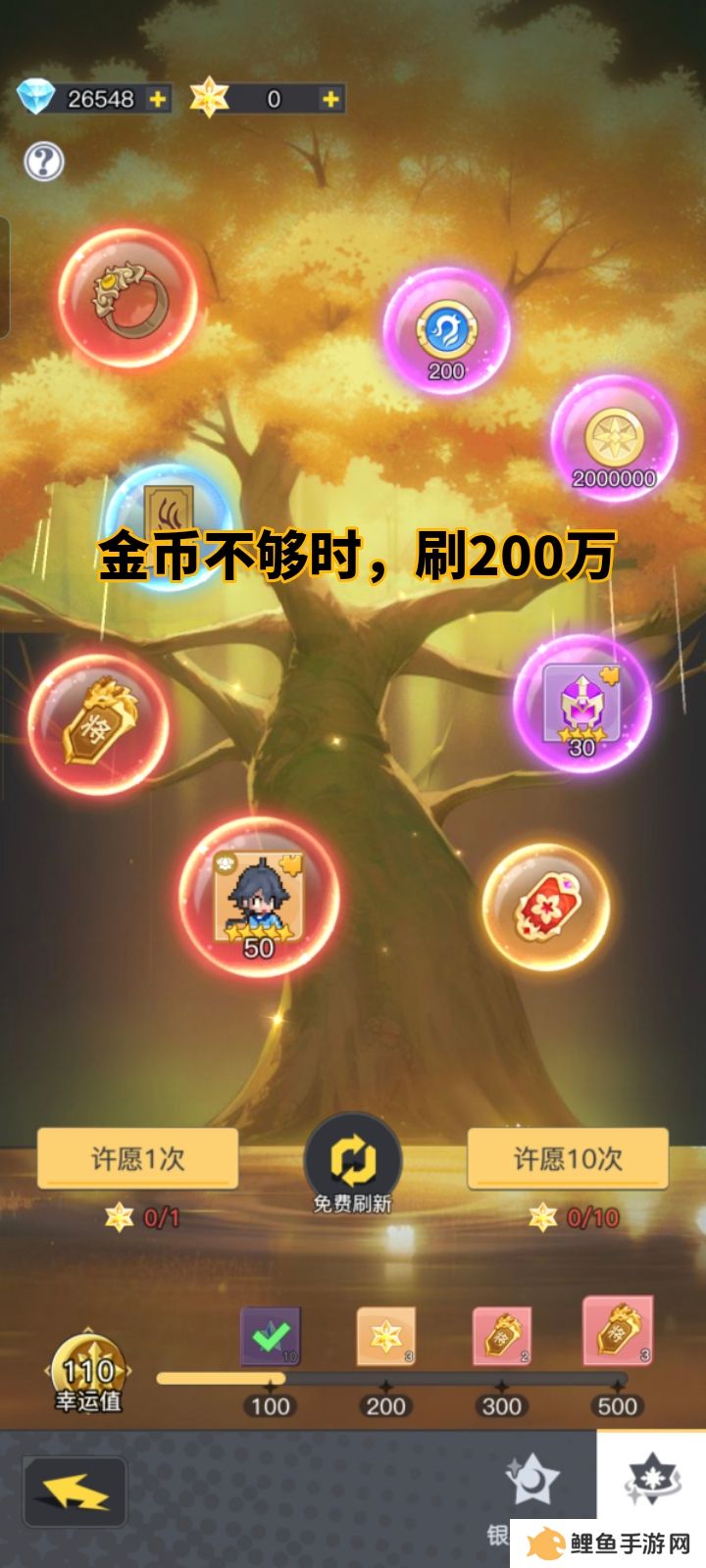View the red flower tag prize bubble
Image resolution: width=706 pixels, height=1568 pixels.
click(546, 907)
